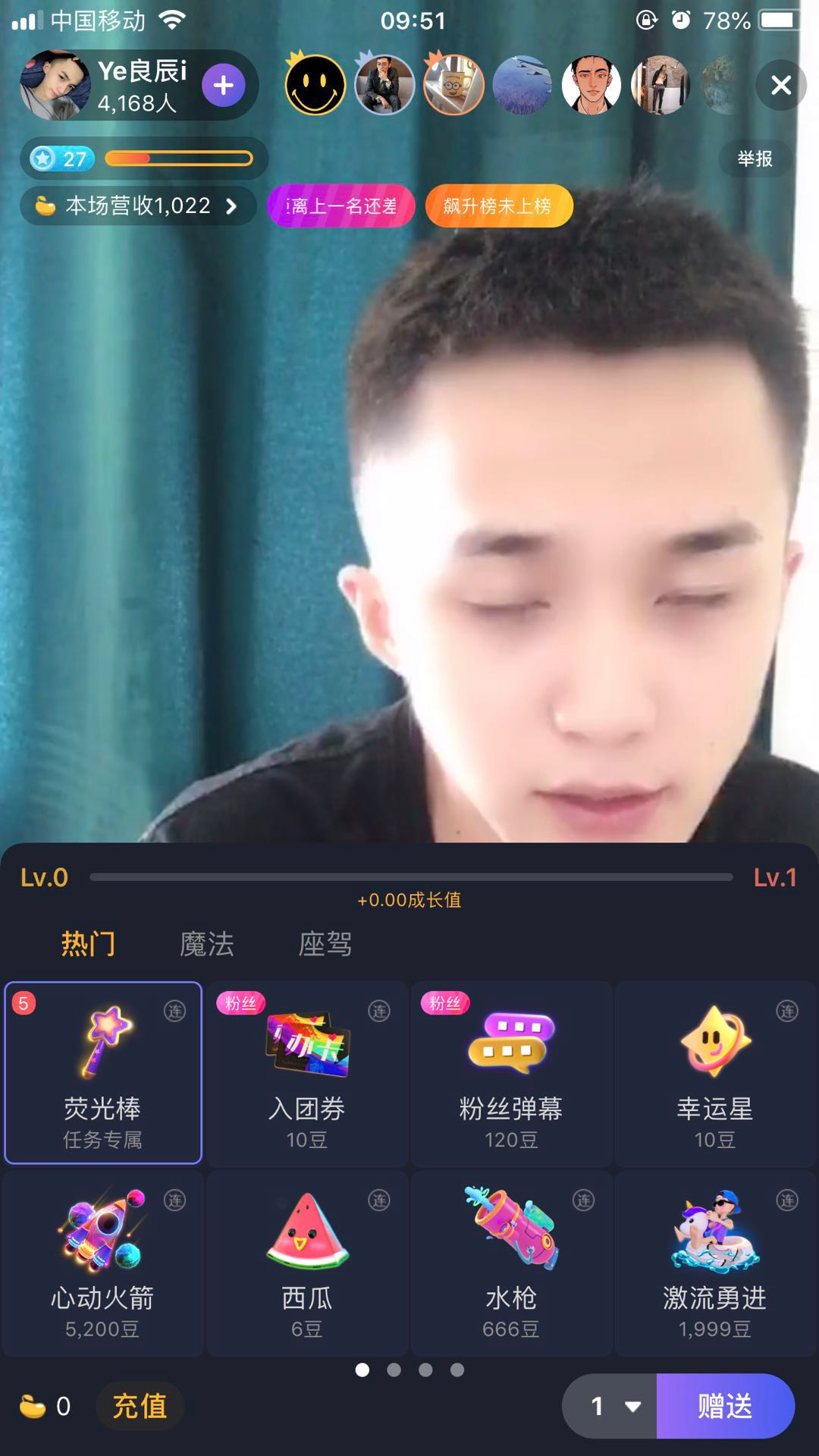
Task: Tap 充值 to recharge beans
Action: pos(140,1407)
